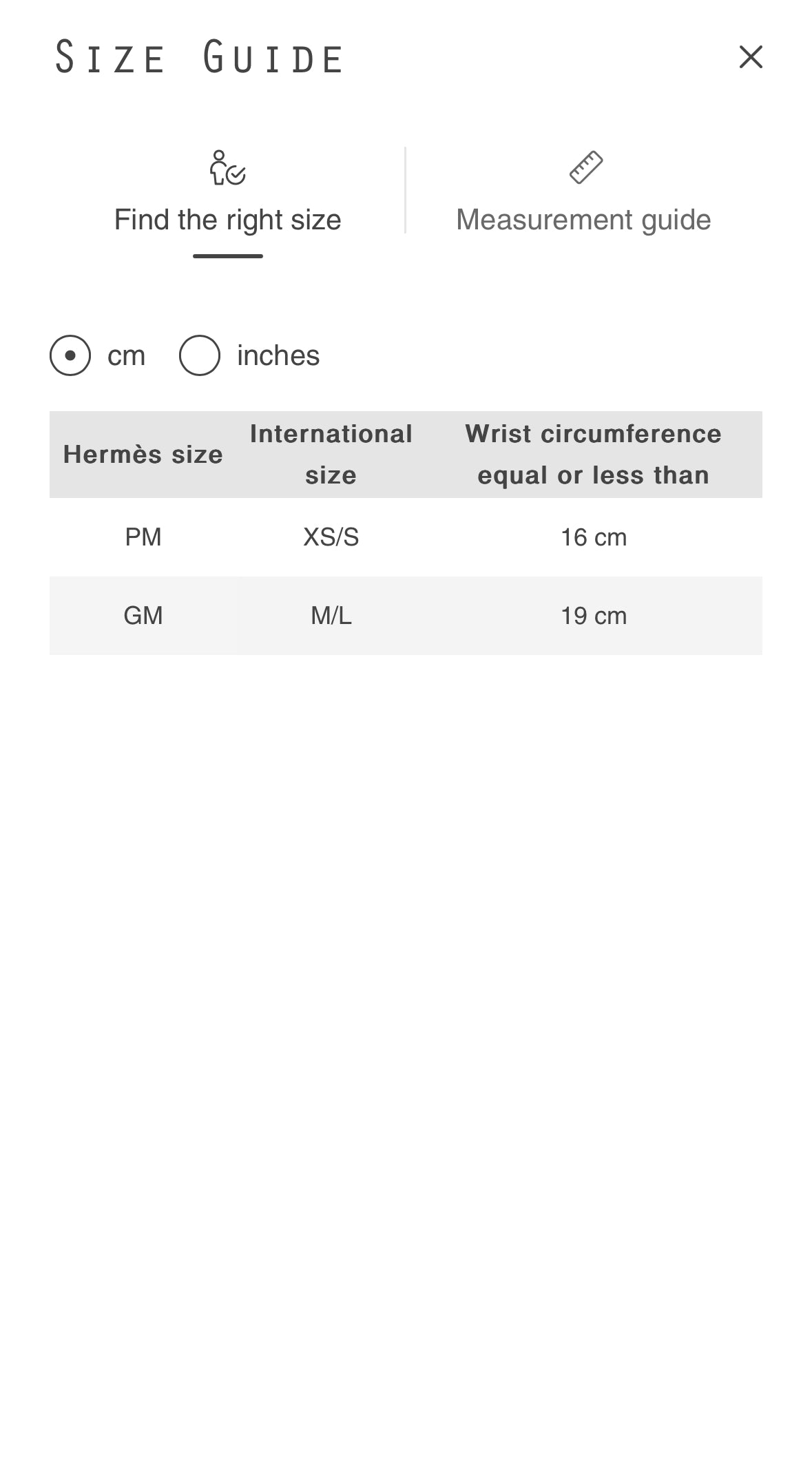This screenshot has height=1465, width=812.
Task: Select inches as the measurement unit
Action: pos(200,355)
